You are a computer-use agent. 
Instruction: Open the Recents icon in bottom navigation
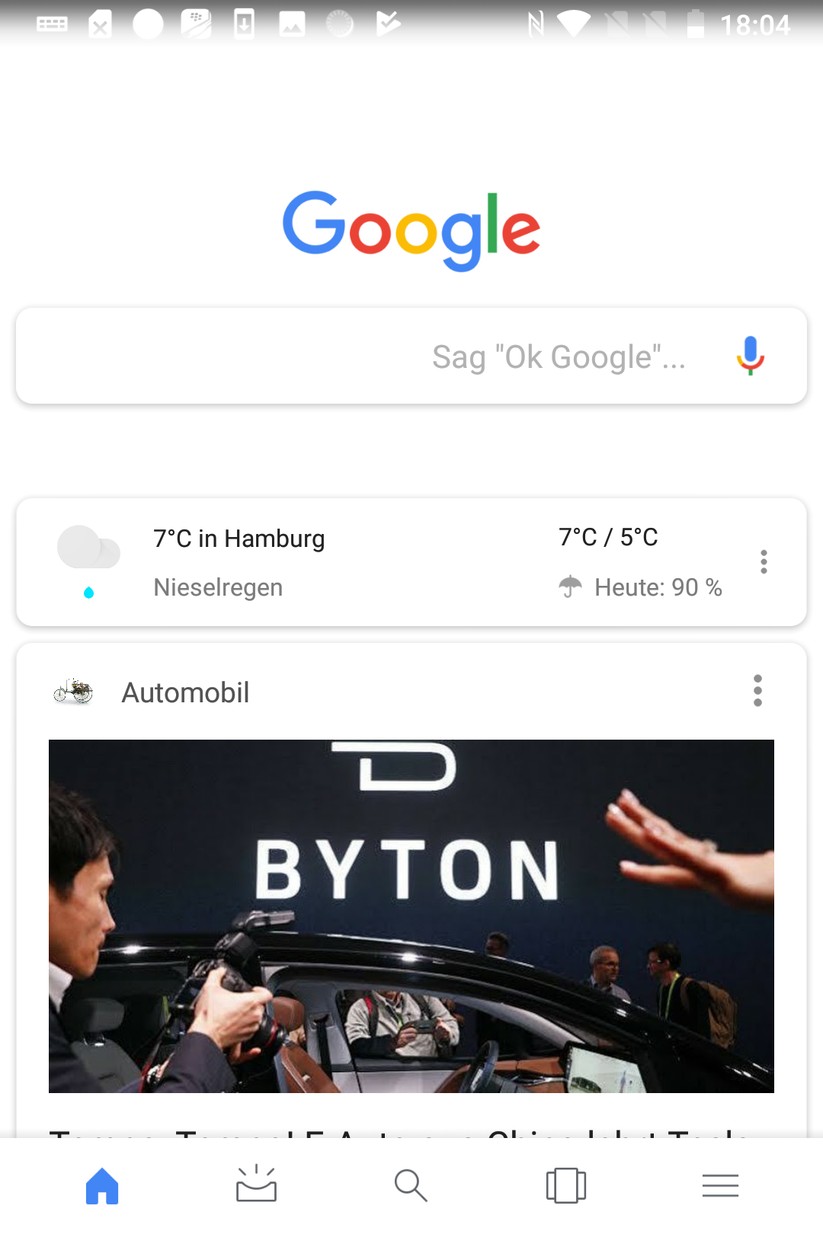[x=566, y=1185]
